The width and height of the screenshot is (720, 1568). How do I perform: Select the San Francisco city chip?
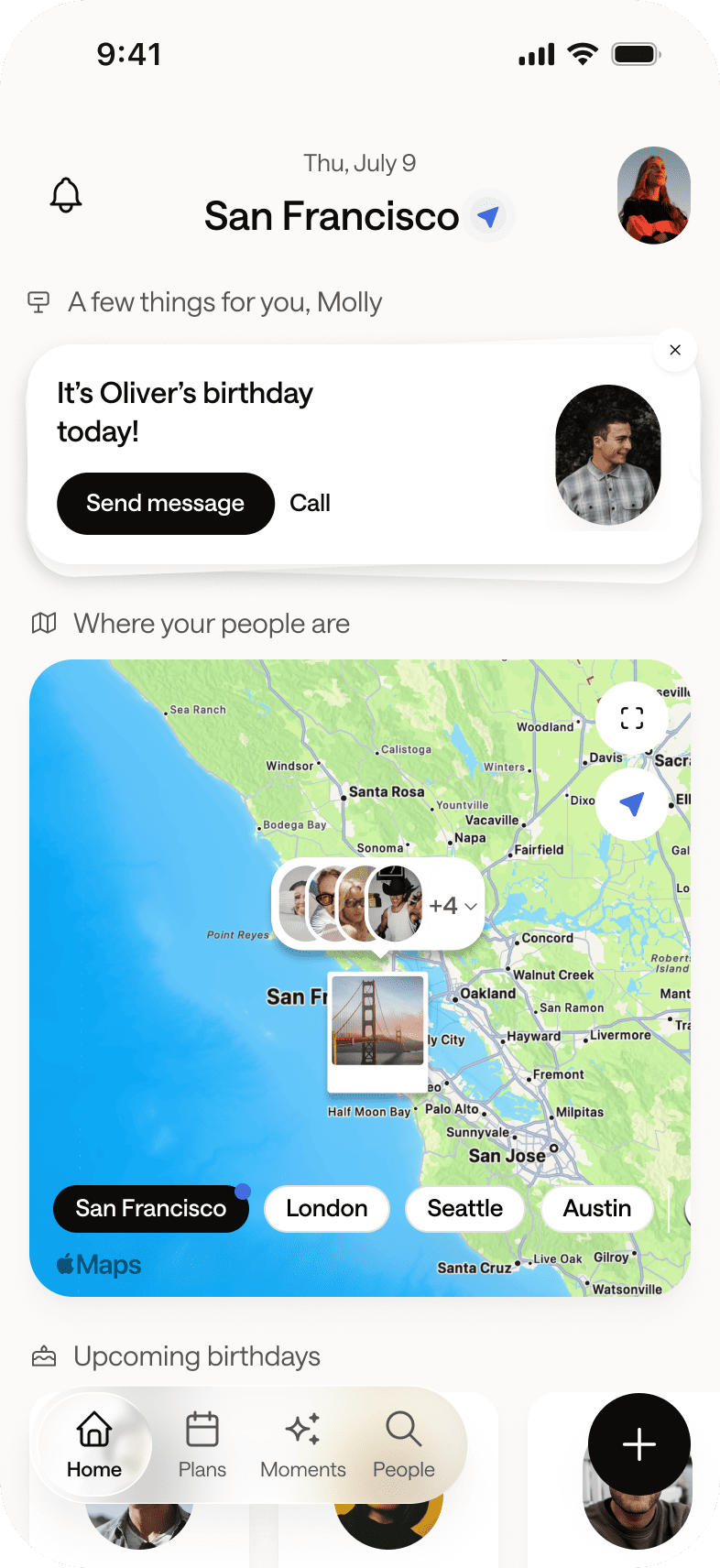pyautogui.click(x=151, y=1209)
